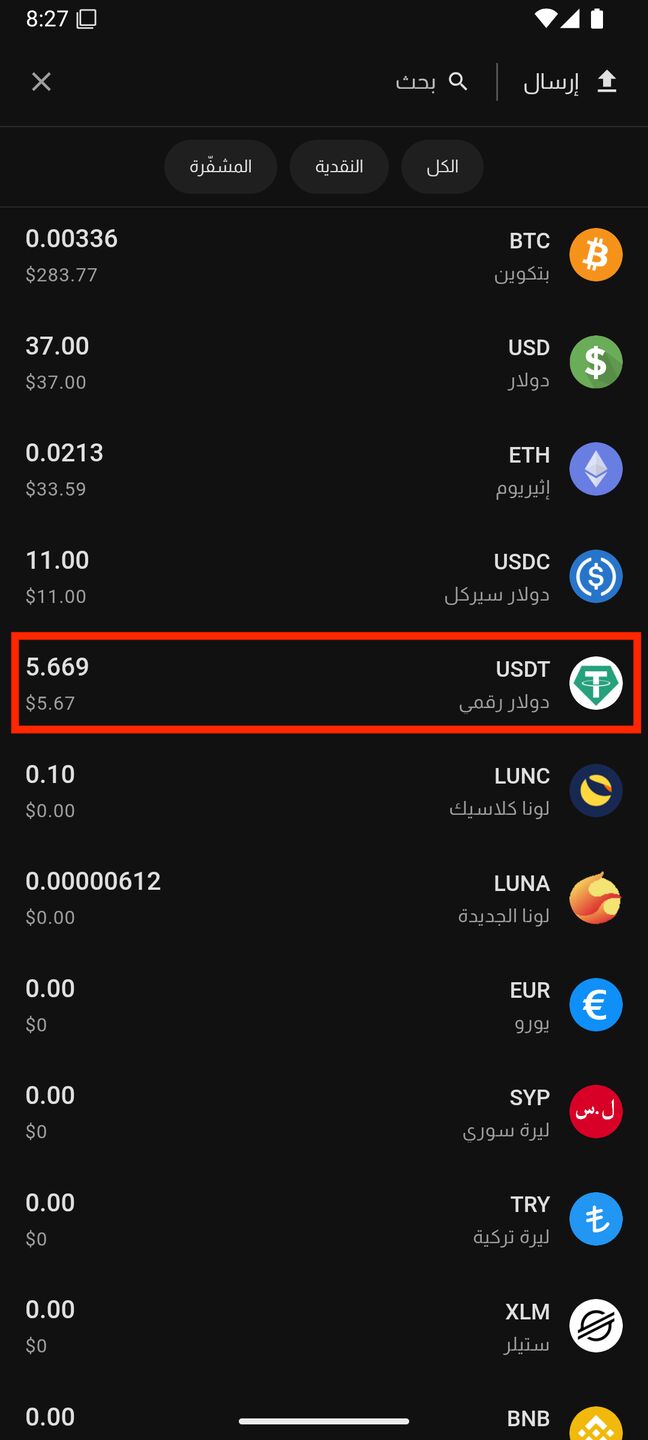
Task: Pick XLM ستيلر asset
Action: click(x=324, y=1325)
